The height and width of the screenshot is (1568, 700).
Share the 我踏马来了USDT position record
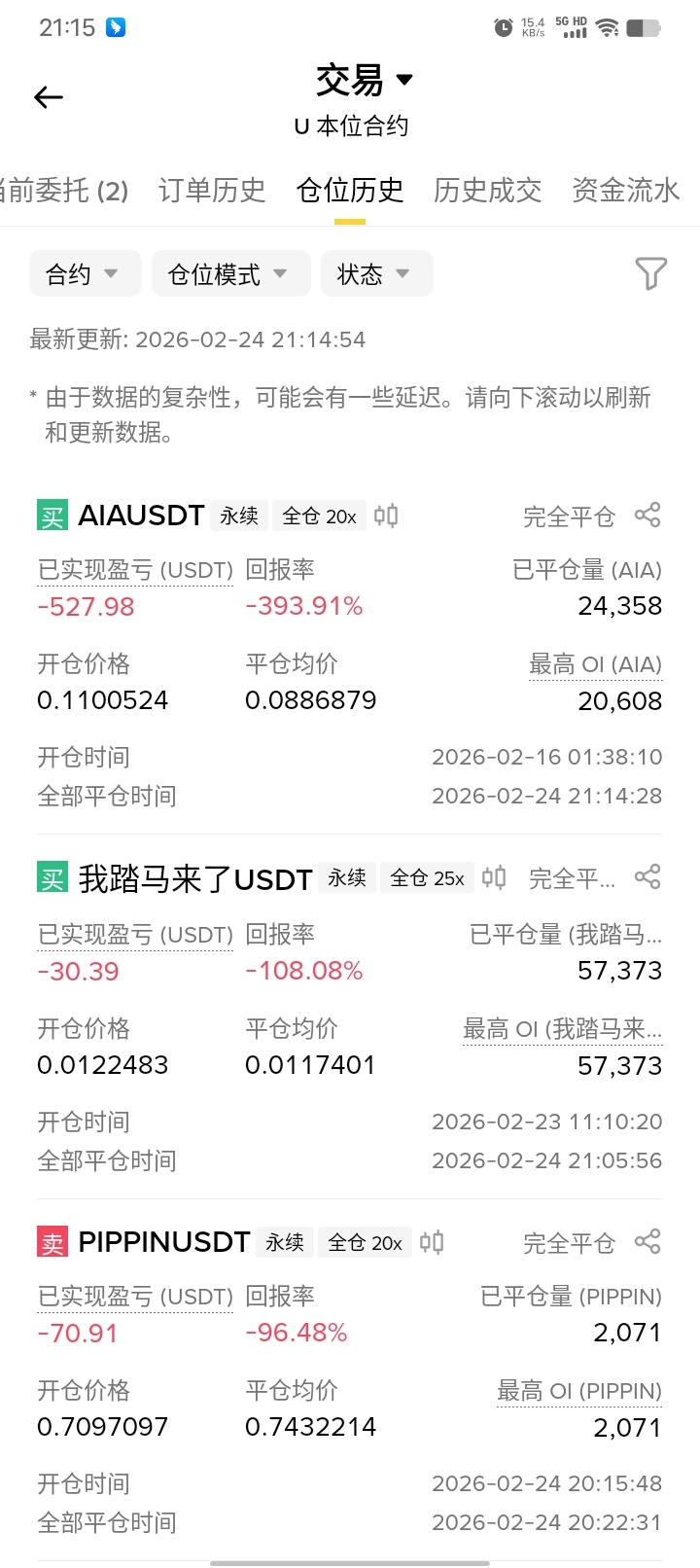click(647, 877)
